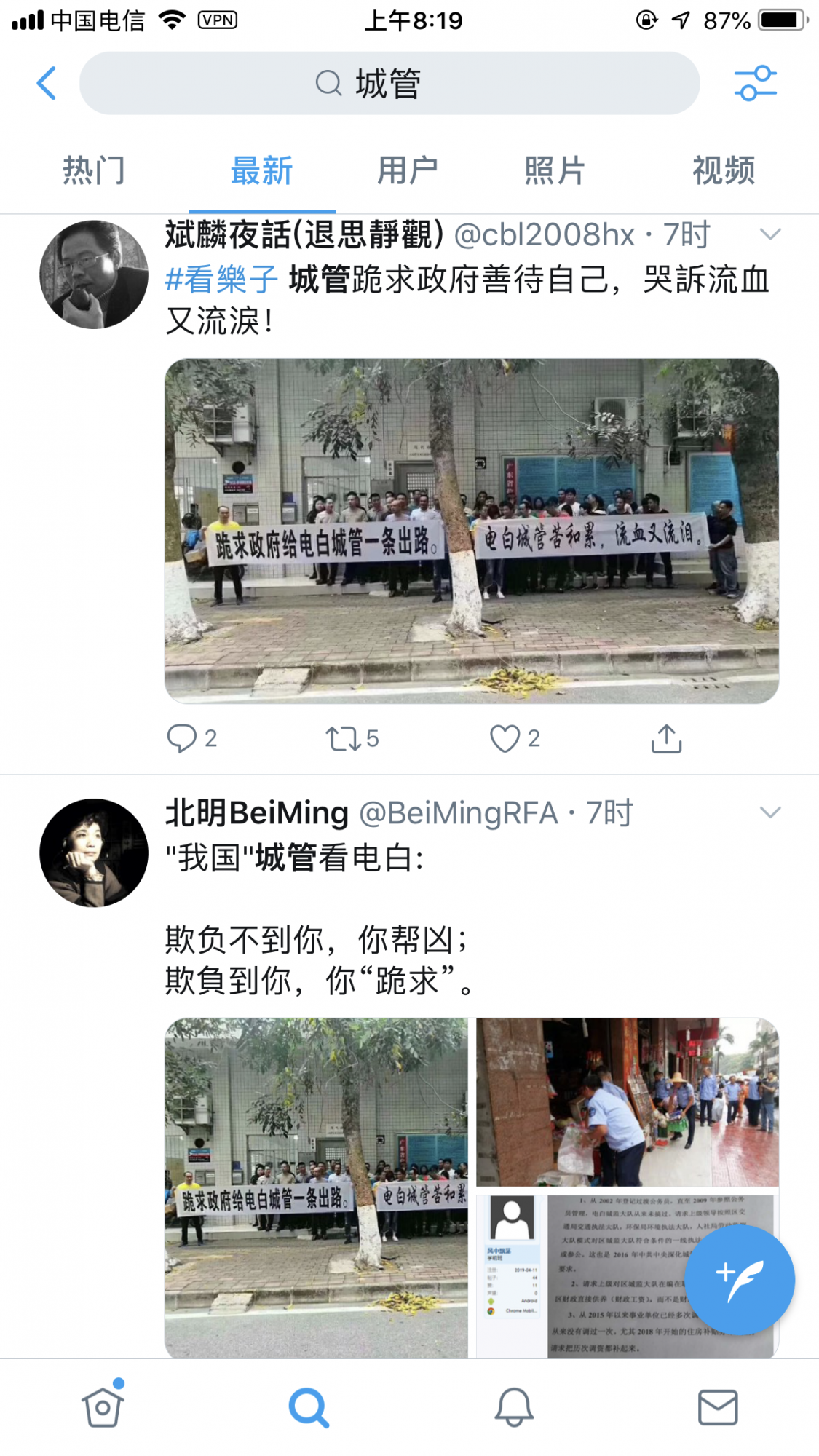Like 斌麟夜話's tweet
The height and width of the screenshot is (1456, 819).
[x=505, y=738]
